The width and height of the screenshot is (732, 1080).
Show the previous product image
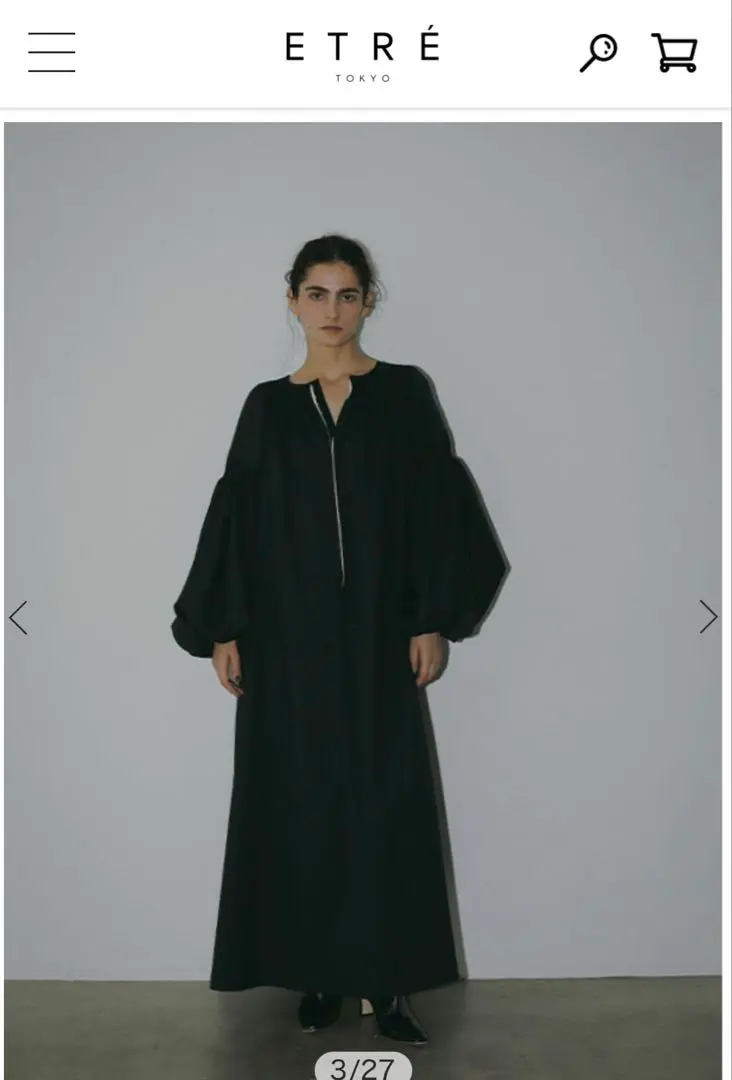18,617
